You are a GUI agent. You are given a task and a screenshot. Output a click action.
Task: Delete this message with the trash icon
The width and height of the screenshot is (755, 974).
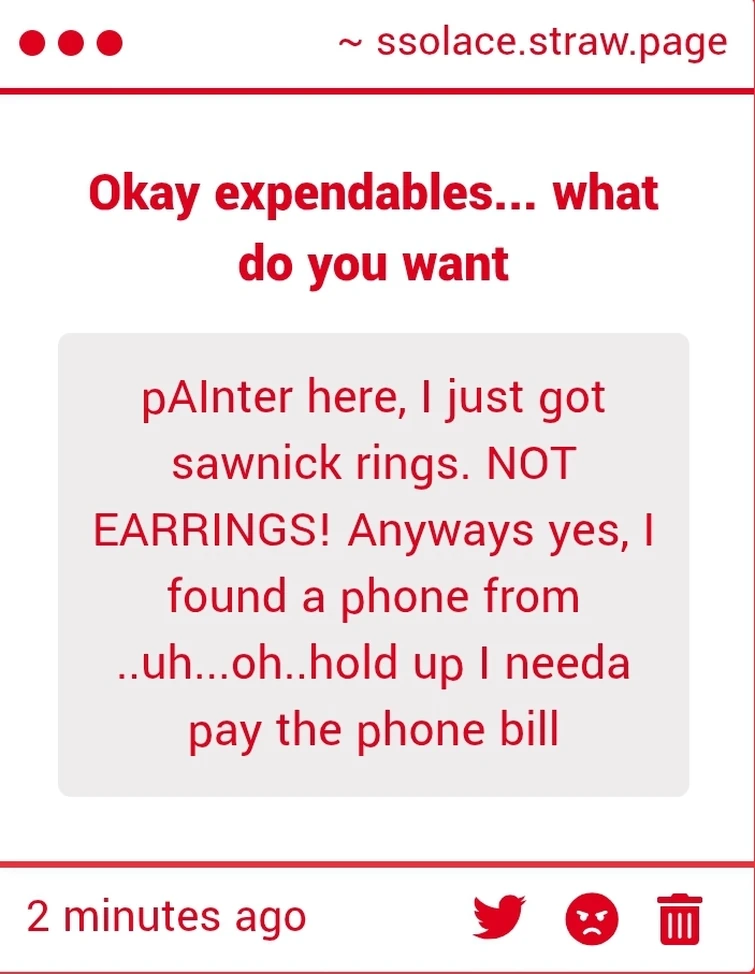(680, 918)
